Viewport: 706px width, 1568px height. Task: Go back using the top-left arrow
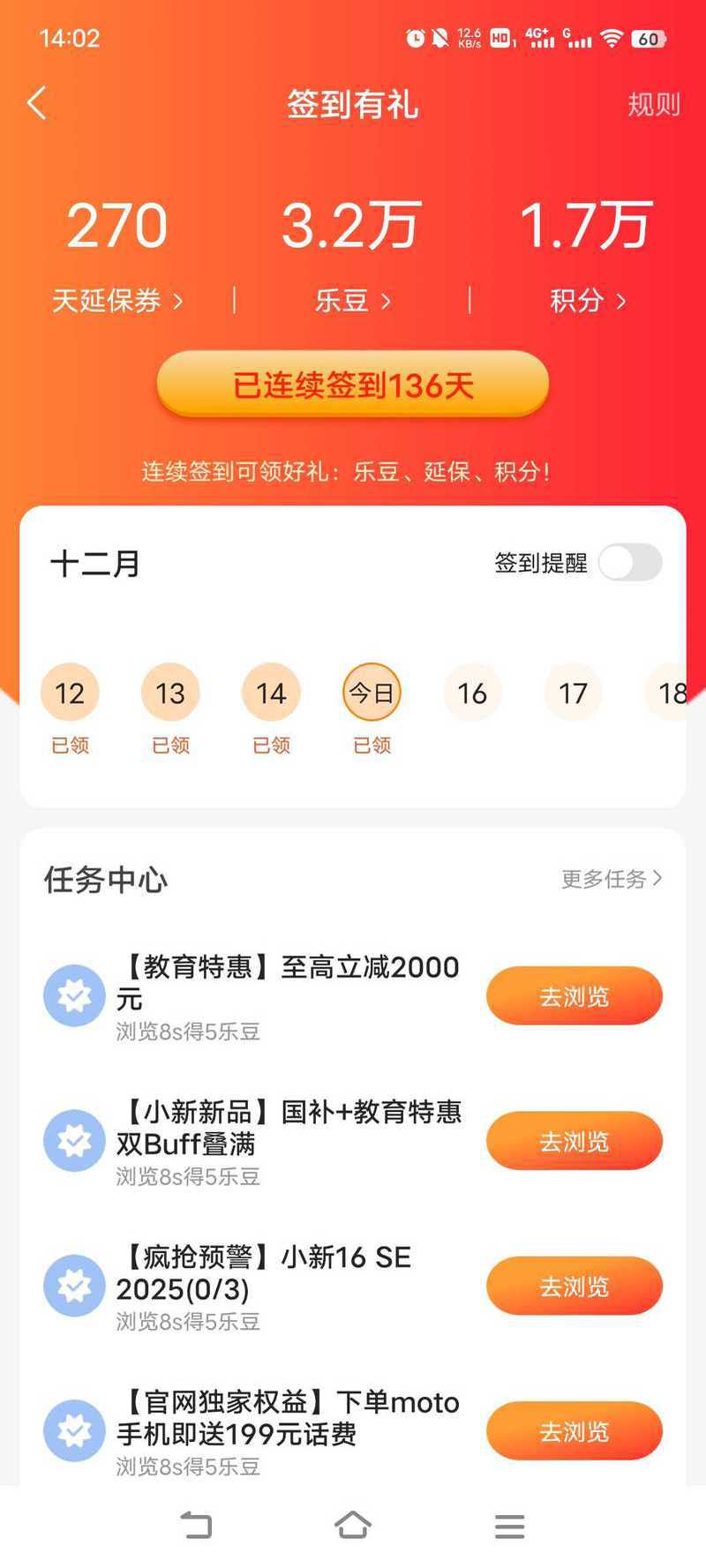tap(37, 104)
